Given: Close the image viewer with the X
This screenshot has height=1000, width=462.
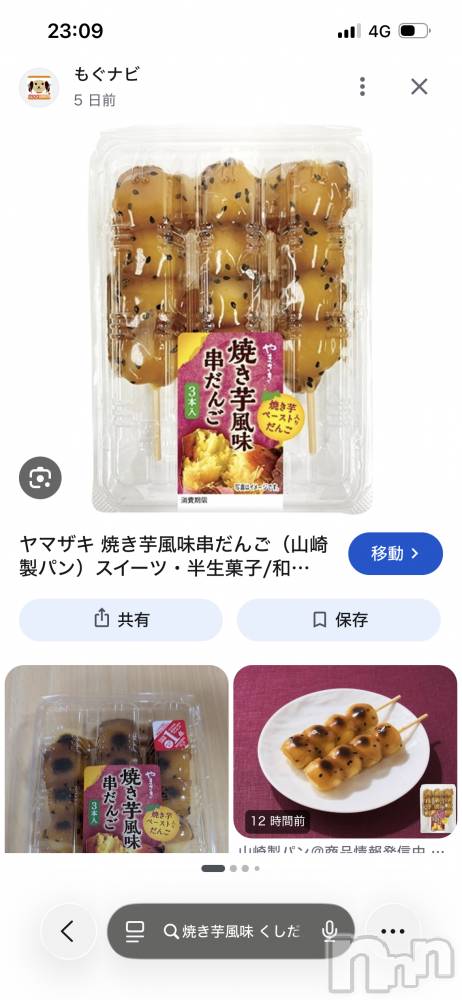Looking at the screenshot, I should (x=419, y=87).
